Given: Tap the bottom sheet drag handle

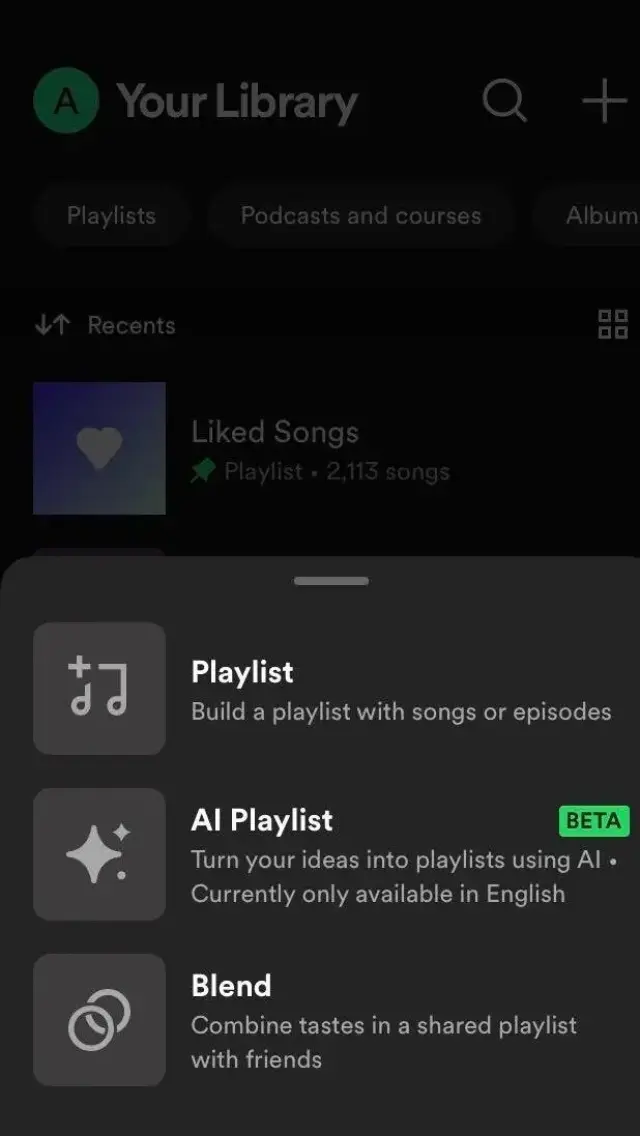Looking at the screenshot, I should click(x=331, y=581).
